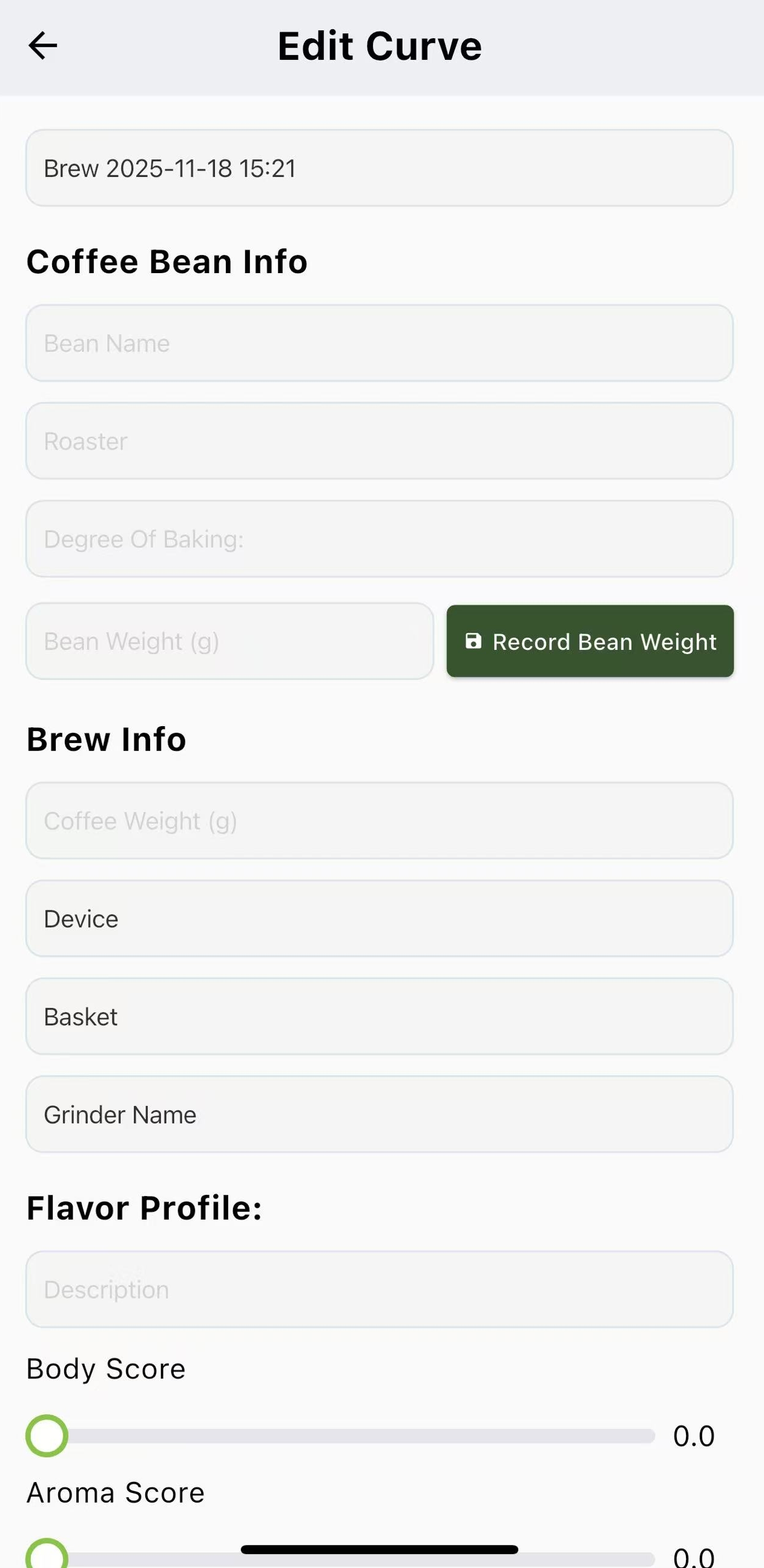Focus the Coffee Weight (g) field
764x1568 pixels.
(x=379, y=821)
